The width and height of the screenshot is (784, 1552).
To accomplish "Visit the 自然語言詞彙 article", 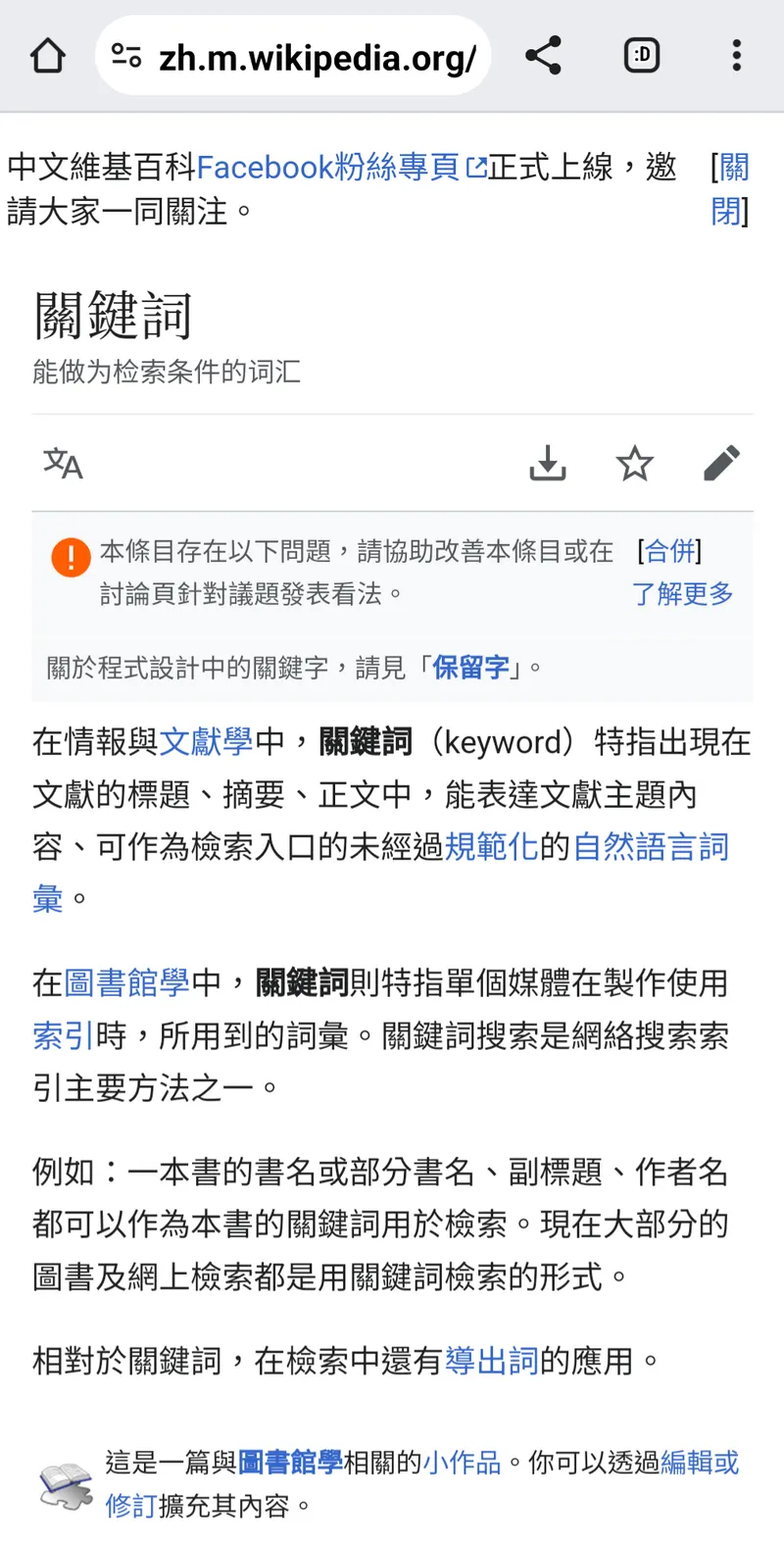I will 650,847.
